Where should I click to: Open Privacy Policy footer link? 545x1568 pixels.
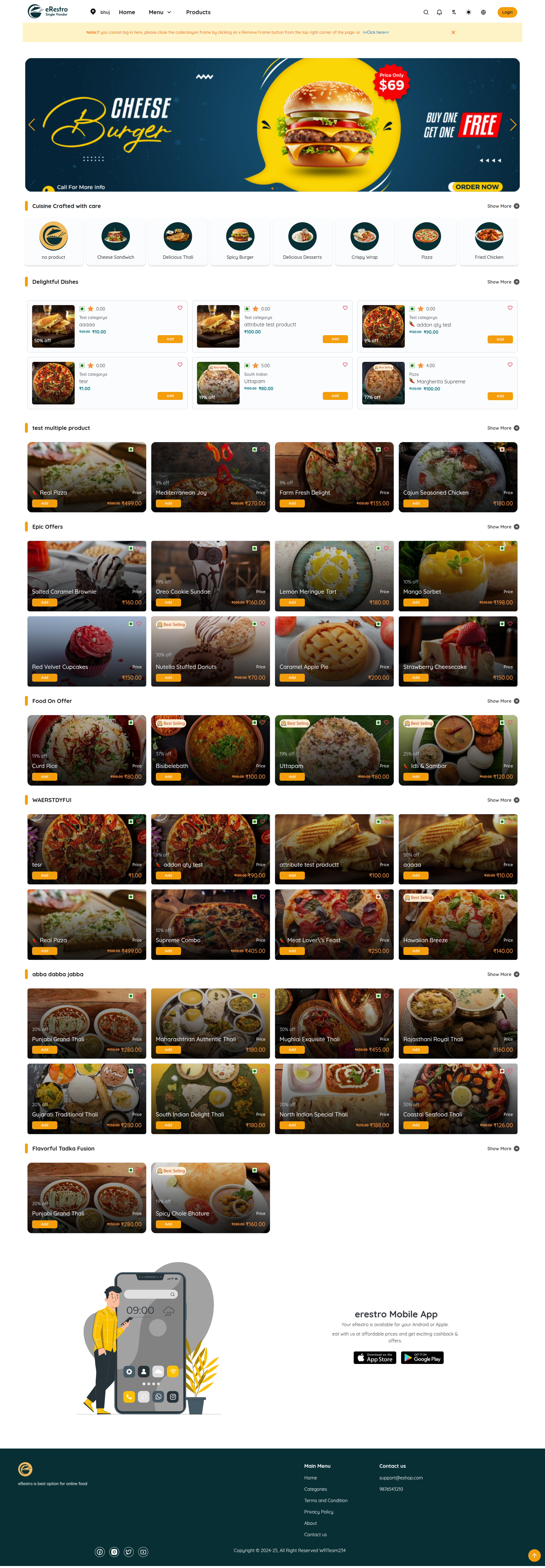coord(318,1512)
